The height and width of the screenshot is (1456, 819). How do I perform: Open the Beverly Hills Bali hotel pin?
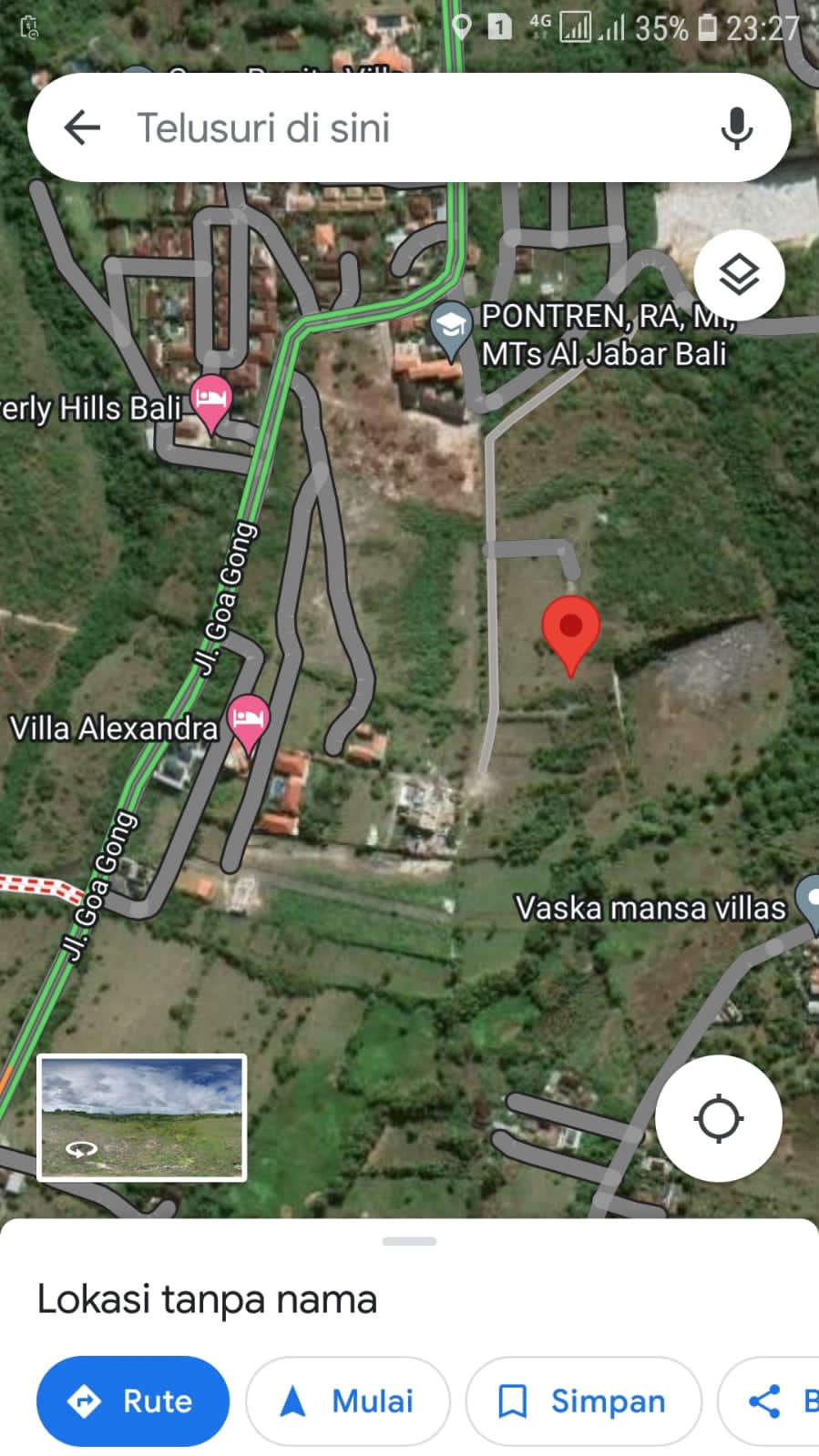pyautogui.click(x=210, y=402)
